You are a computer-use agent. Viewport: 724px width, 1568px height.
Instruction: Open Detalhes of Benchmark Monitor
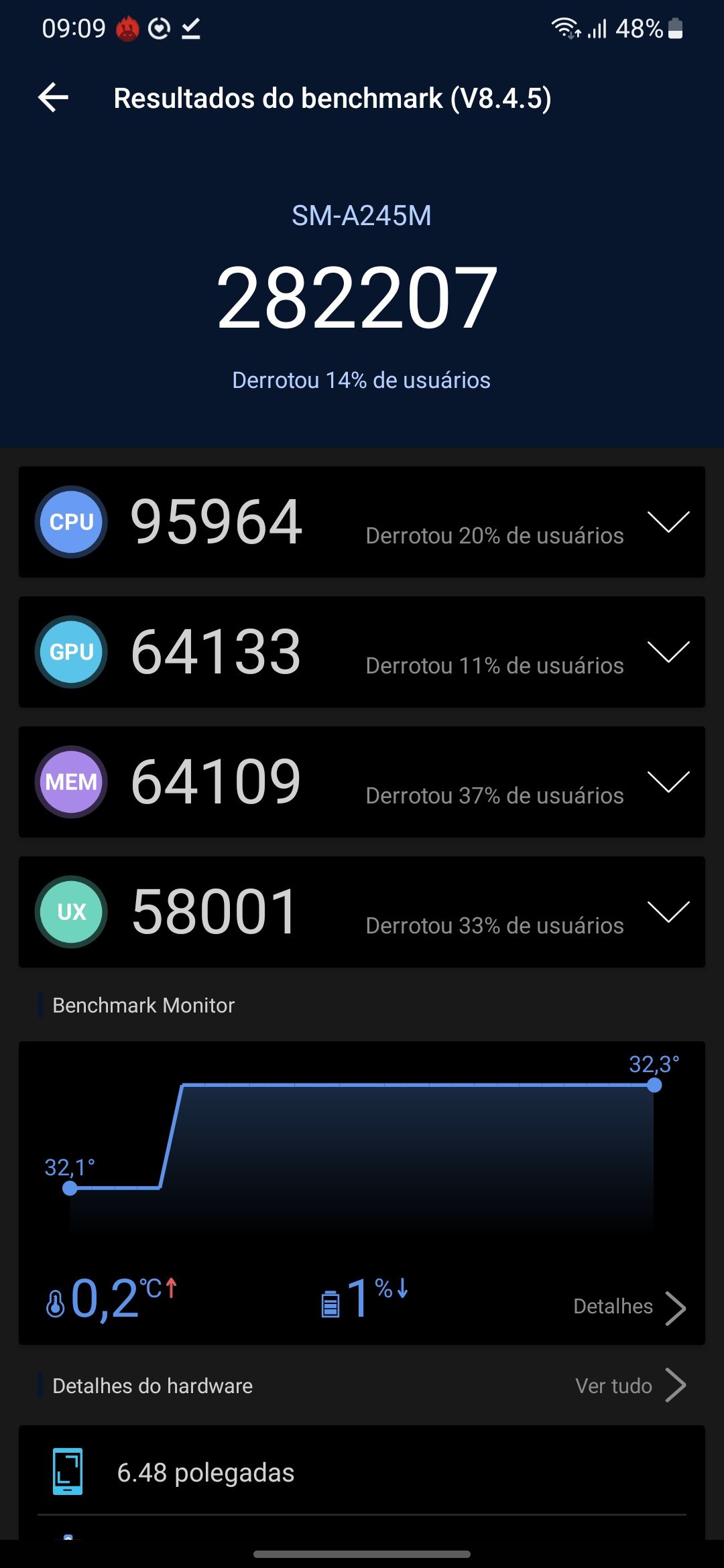click(629, 1307)
